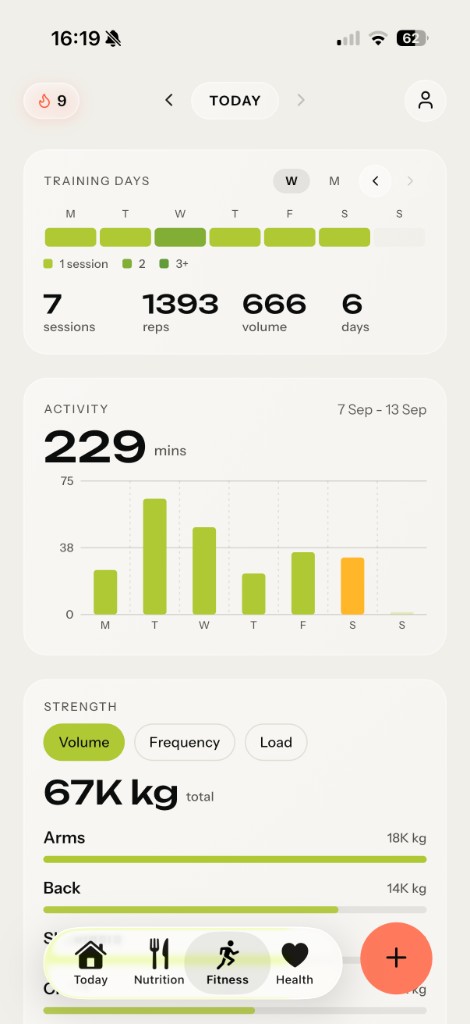Open the user profile icon

pos(426,101)
